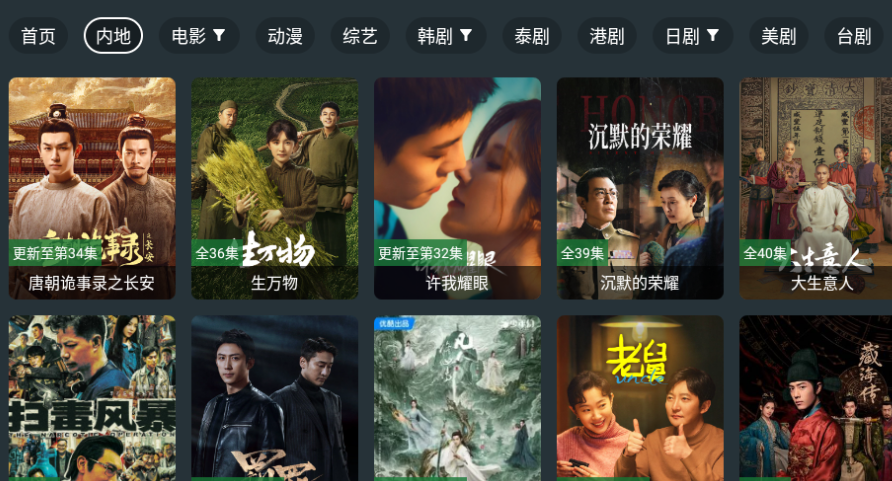Open the drama 唐朝诡事录之长安
Viewport: 892px width, 481px height.
[92, 188]
